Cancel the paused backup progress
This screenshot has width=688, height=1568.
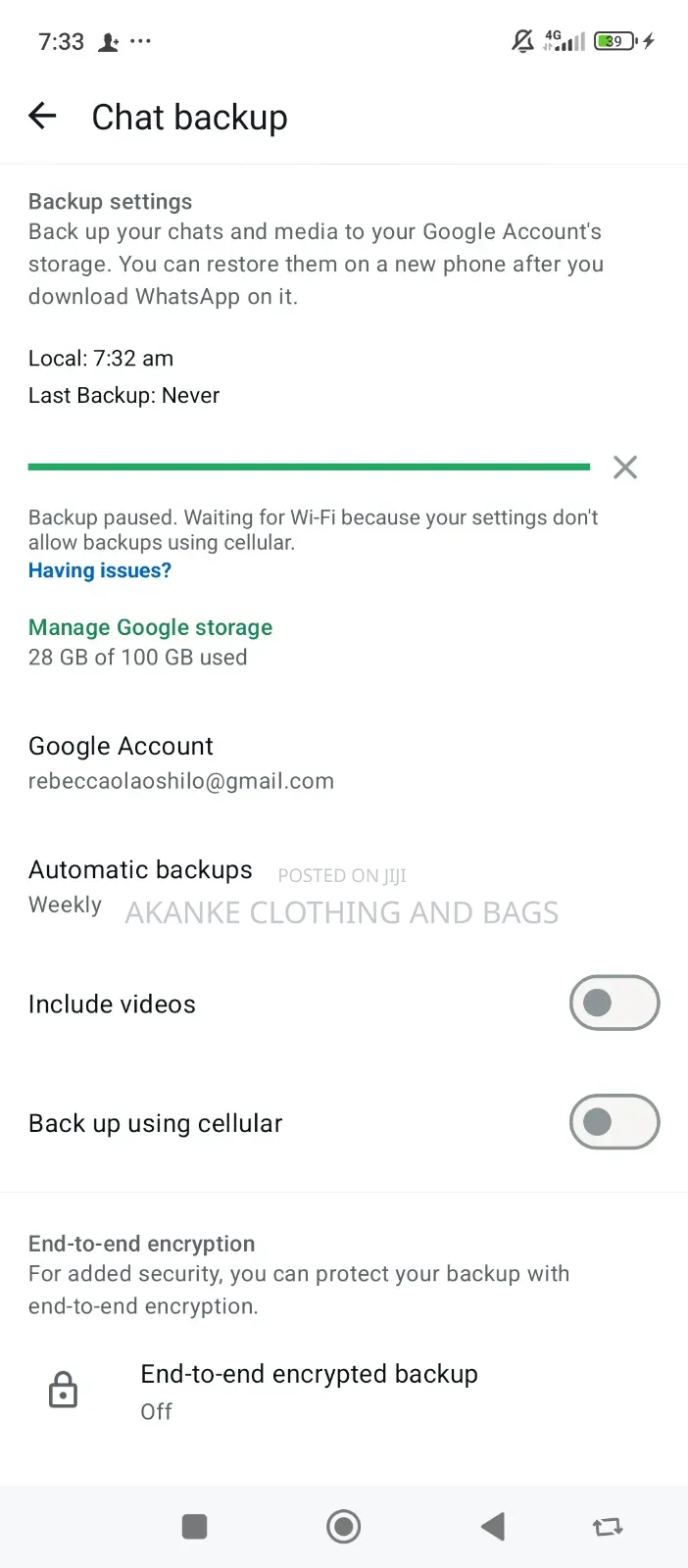click(x=625, y=467)
